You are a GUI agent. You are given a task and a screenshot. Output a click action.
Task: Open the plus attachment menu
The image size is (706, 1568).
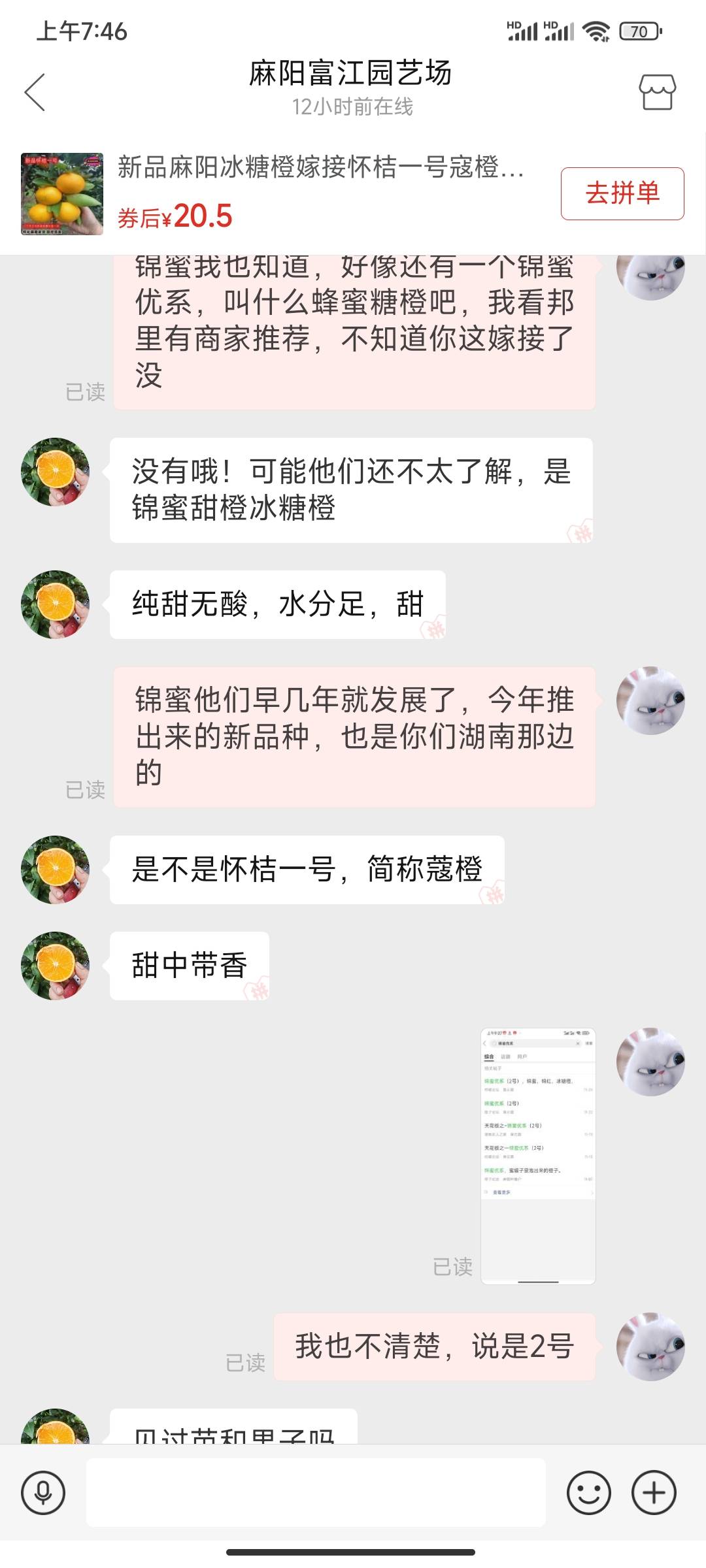pyautogui.click(x=654, y=1493)
